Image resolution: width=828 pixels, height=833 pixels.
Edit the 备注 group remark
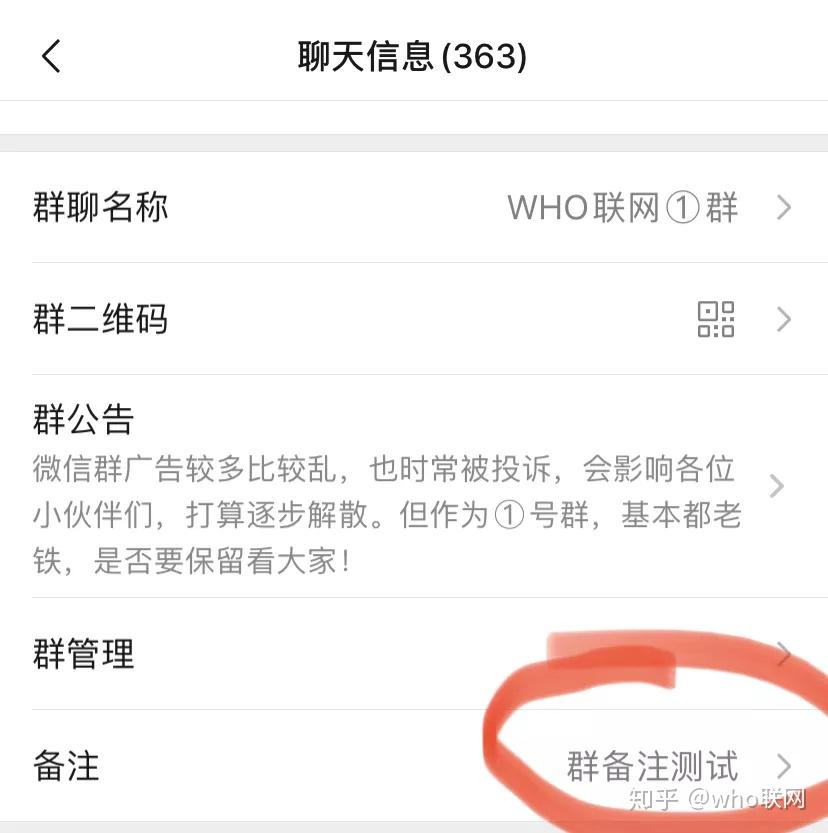(x=414, y=767)
